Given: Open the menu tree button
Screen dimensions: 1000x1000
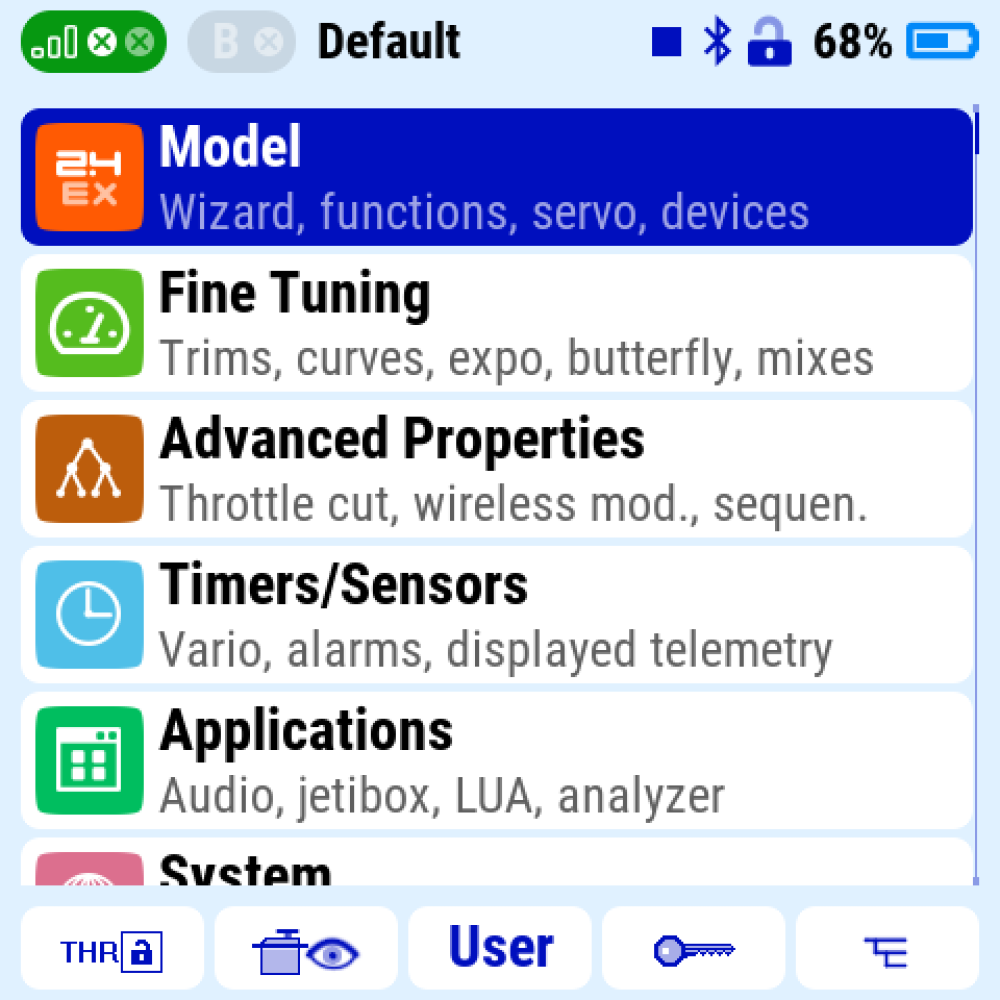Looking at the screenshot, I should 887,948.
